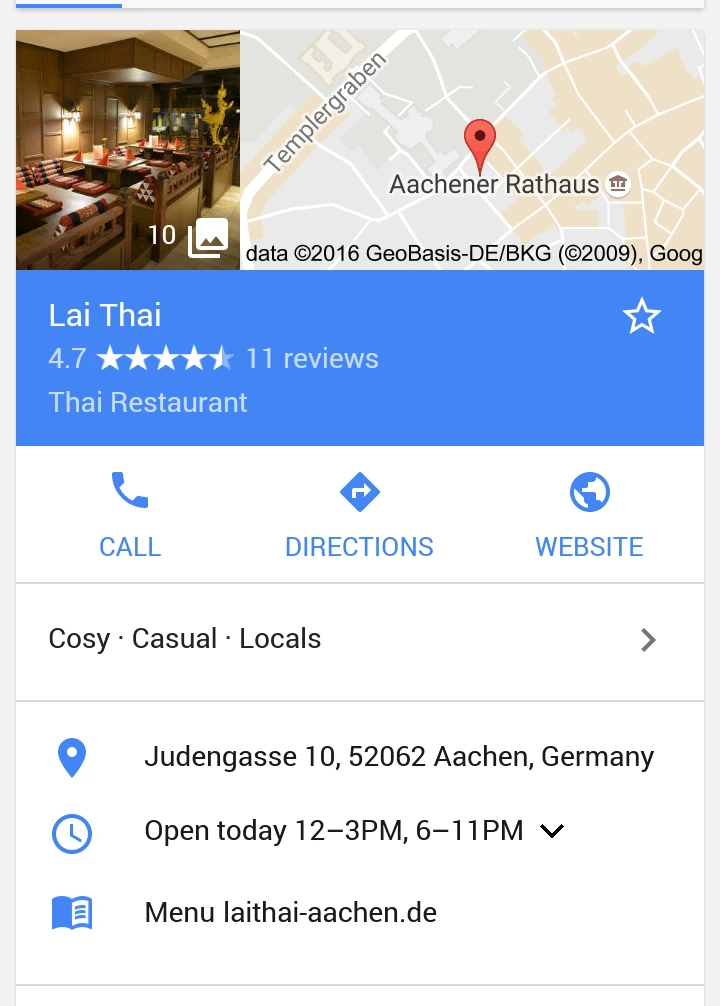The image size is (720, 1006).
Task: Toggle the star to save Lai Thai
Action: pos(641,316)
